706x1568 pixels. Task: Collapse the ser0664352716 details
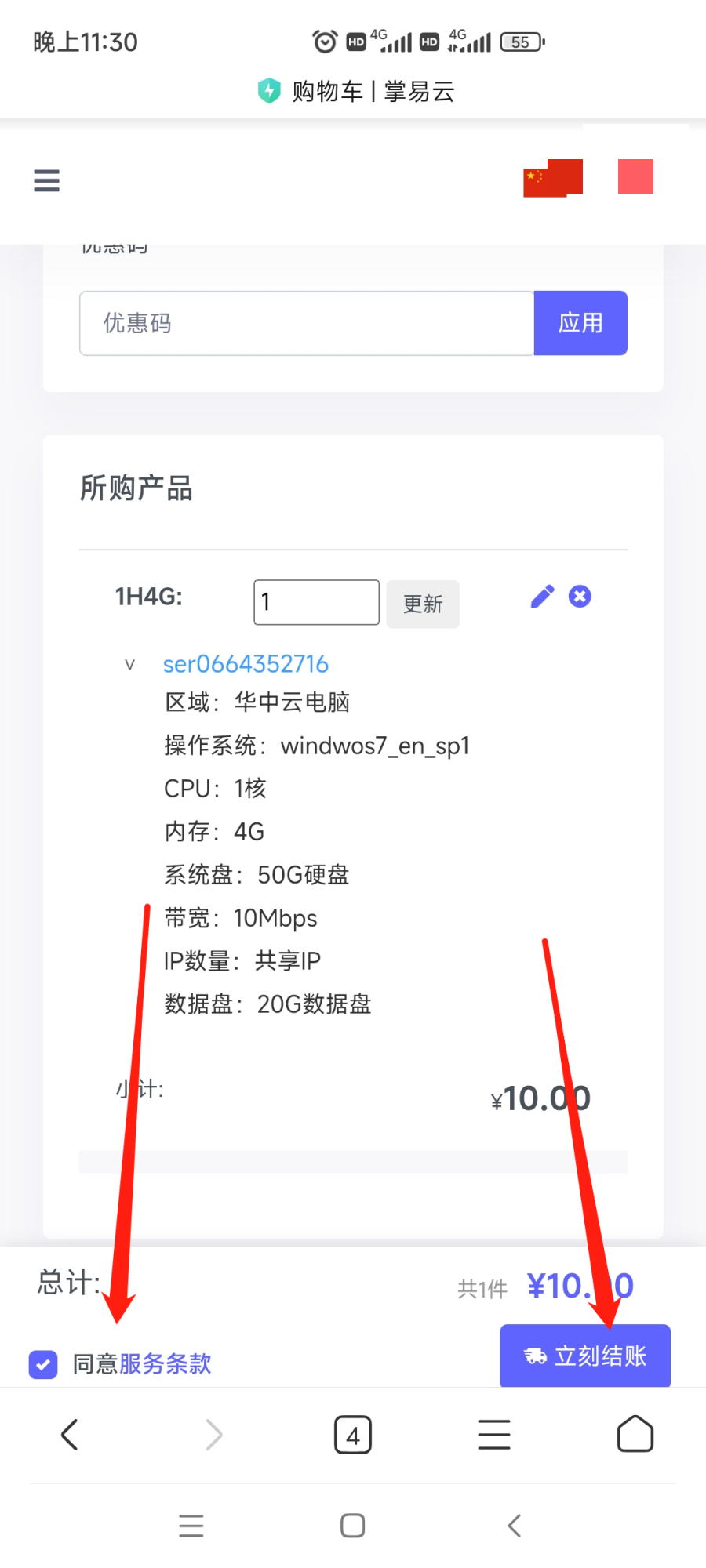click(x=130, y=665)
